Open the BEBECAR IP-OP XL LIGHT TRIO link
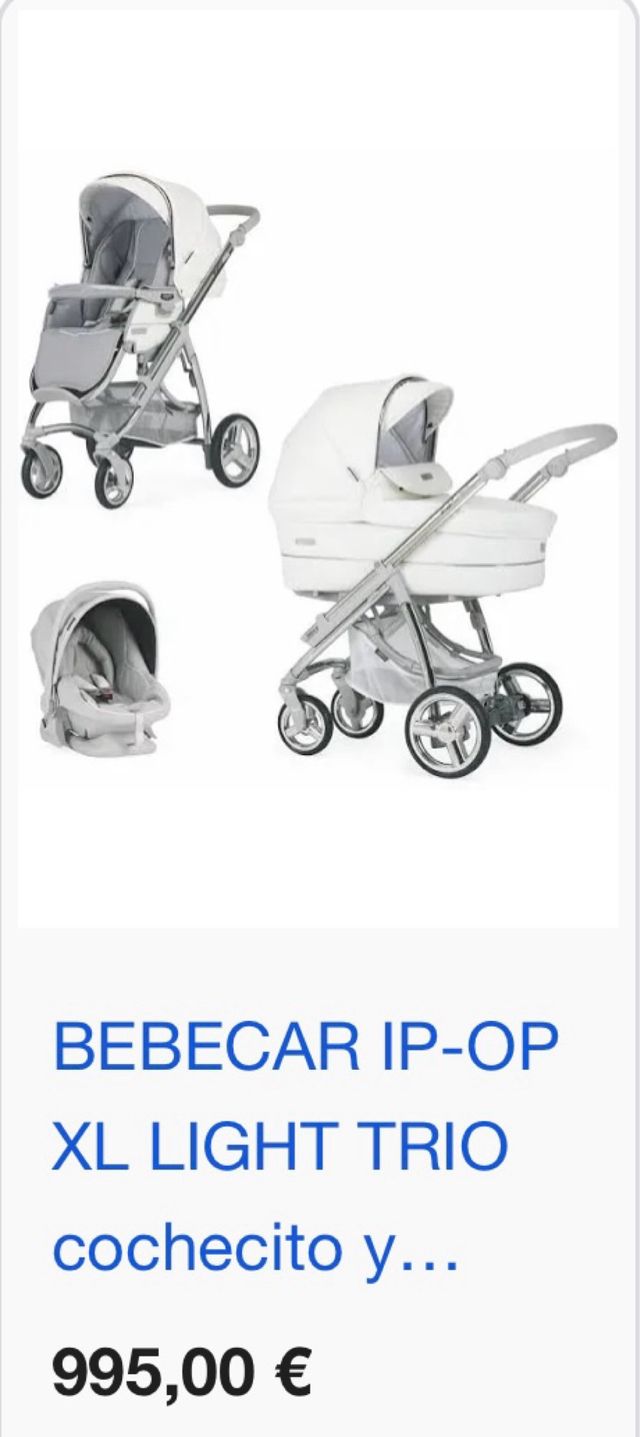The height and width of the screenshot is (1437, 640). [x=304, y=1147]
